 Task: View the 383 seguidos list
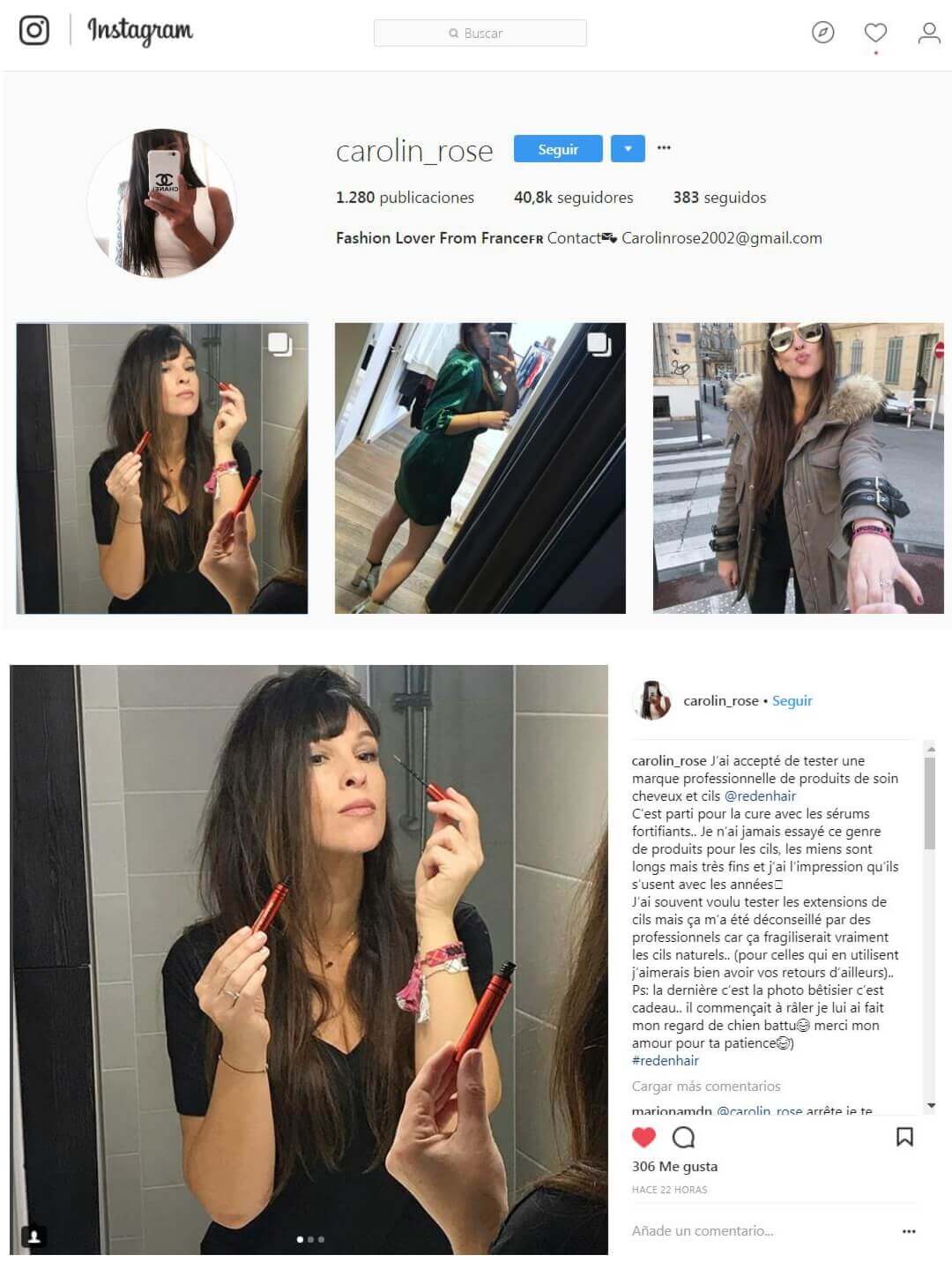[x=719, y=198]
